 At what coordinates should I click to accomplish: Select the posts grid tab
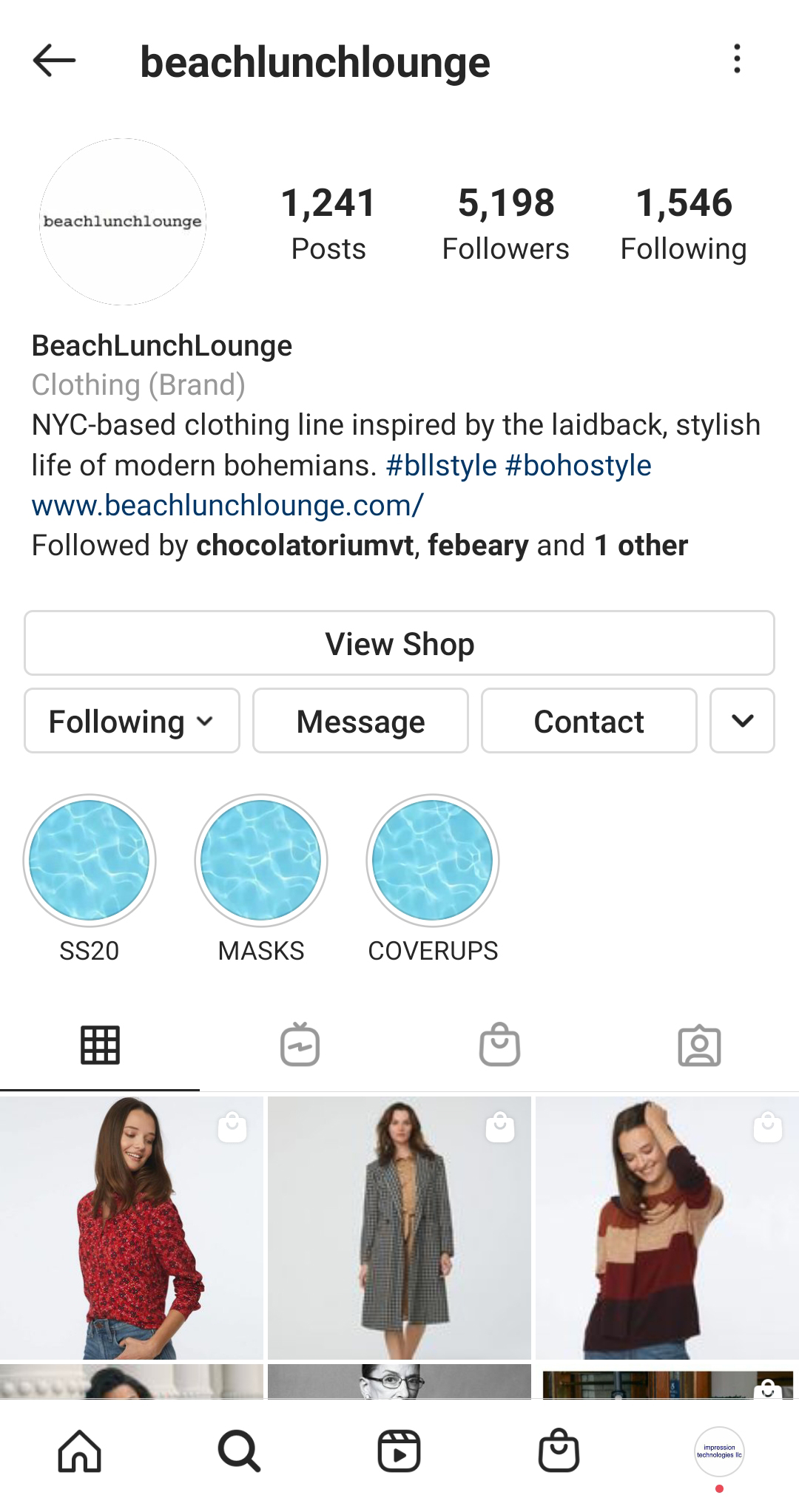pos(99,1045)
